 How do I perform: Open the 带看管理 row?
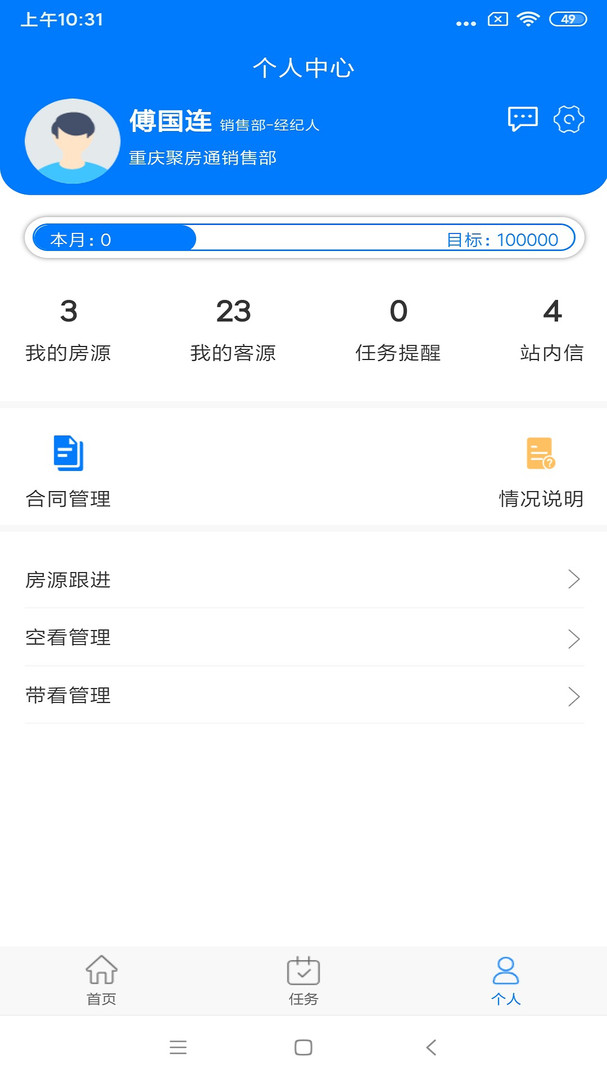(303, 695)
